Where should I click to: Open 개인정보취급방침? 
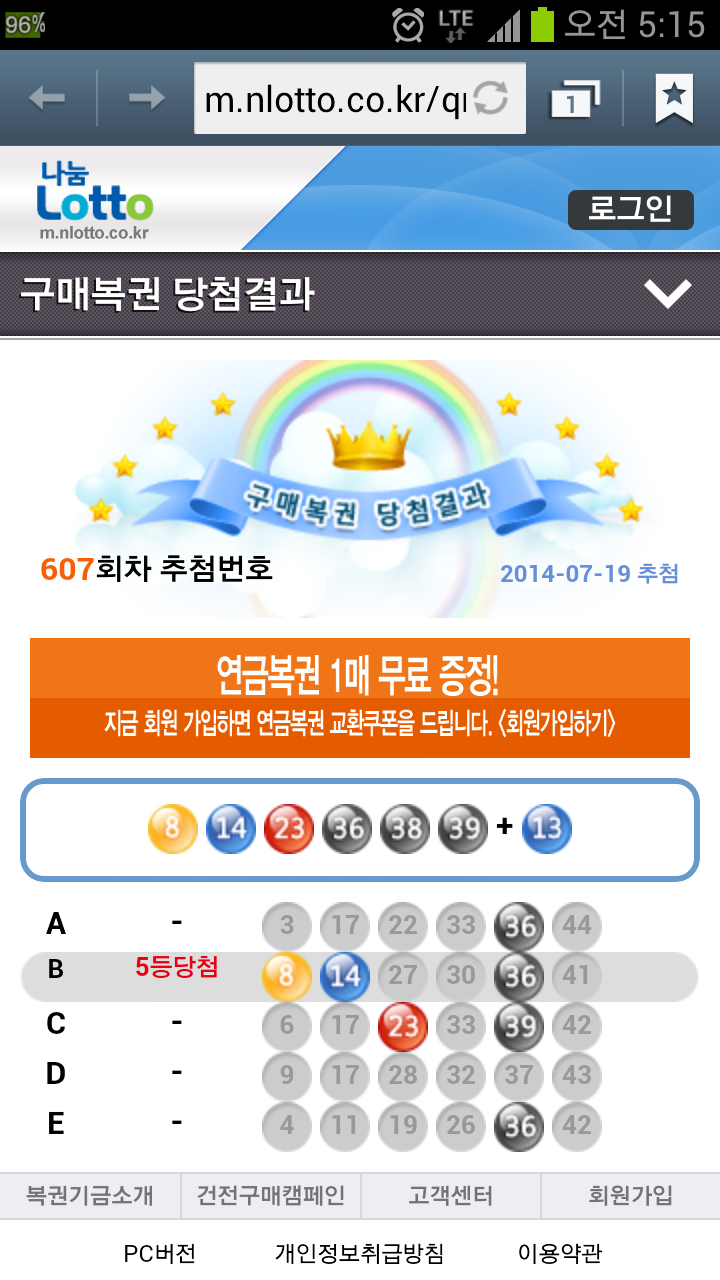[359, 1253]
